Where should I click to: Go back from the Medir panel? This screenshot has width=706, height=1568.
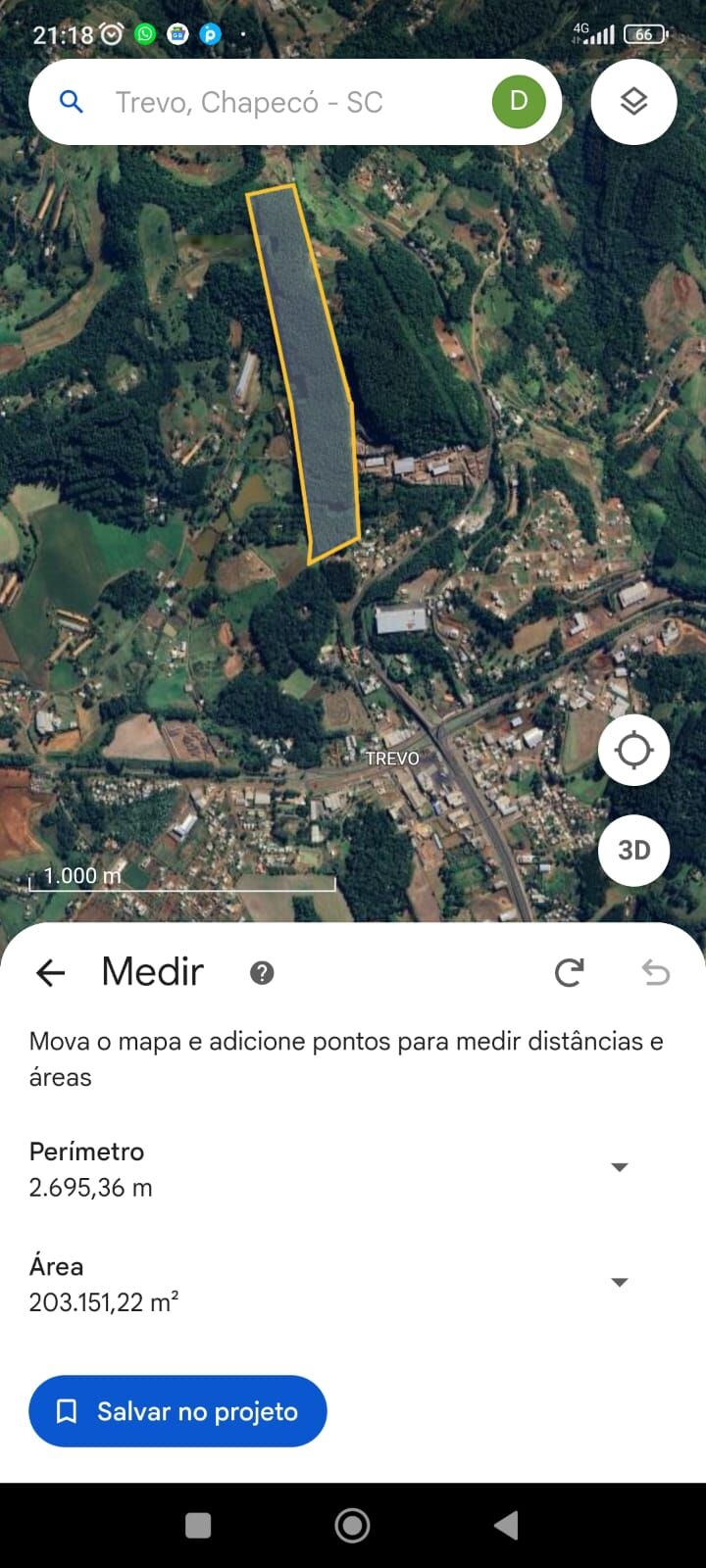pyautogui.click(x=50, y=972)
